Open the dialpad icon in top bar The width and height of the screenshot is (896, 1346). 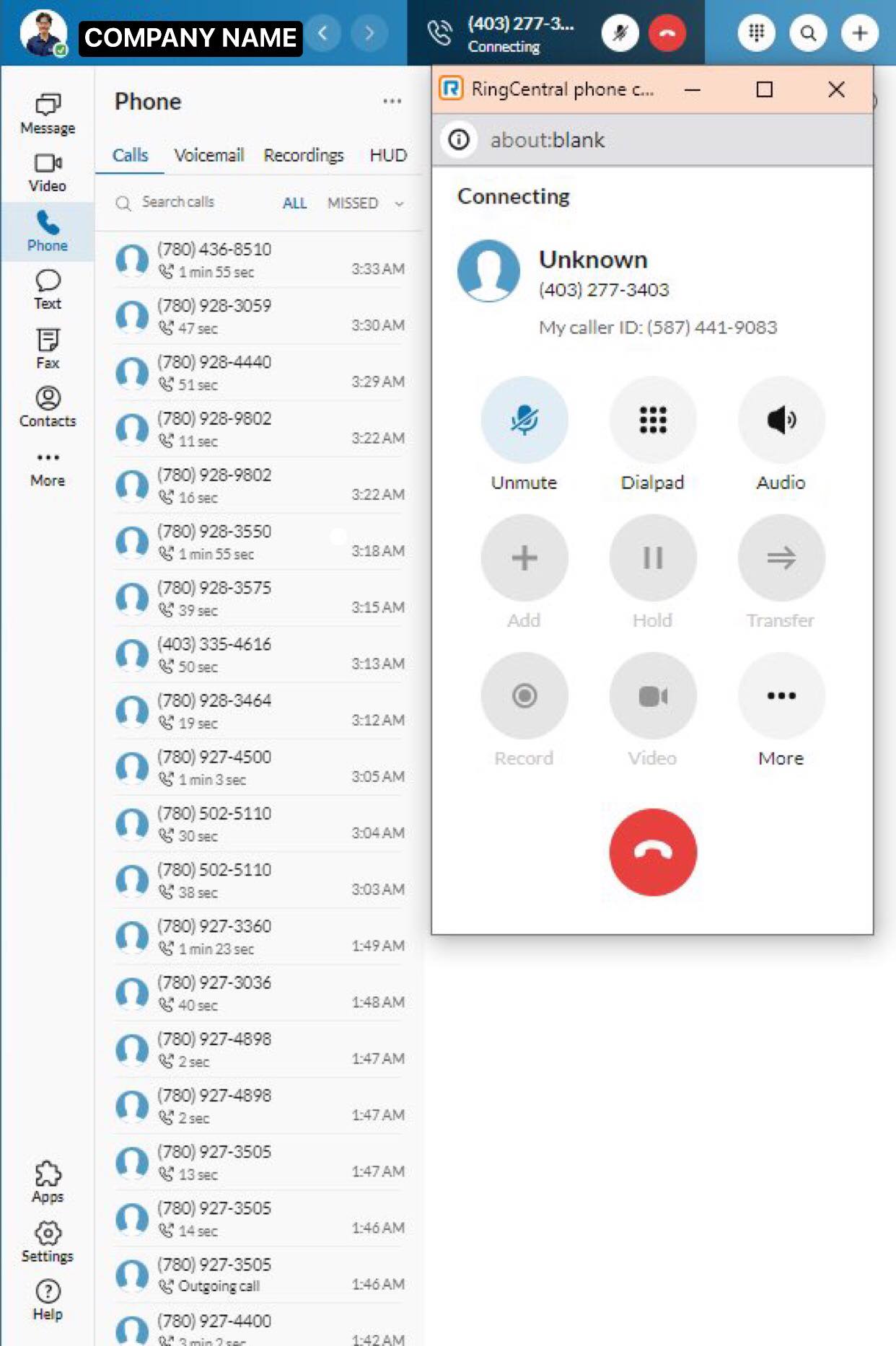click(756, 32)
